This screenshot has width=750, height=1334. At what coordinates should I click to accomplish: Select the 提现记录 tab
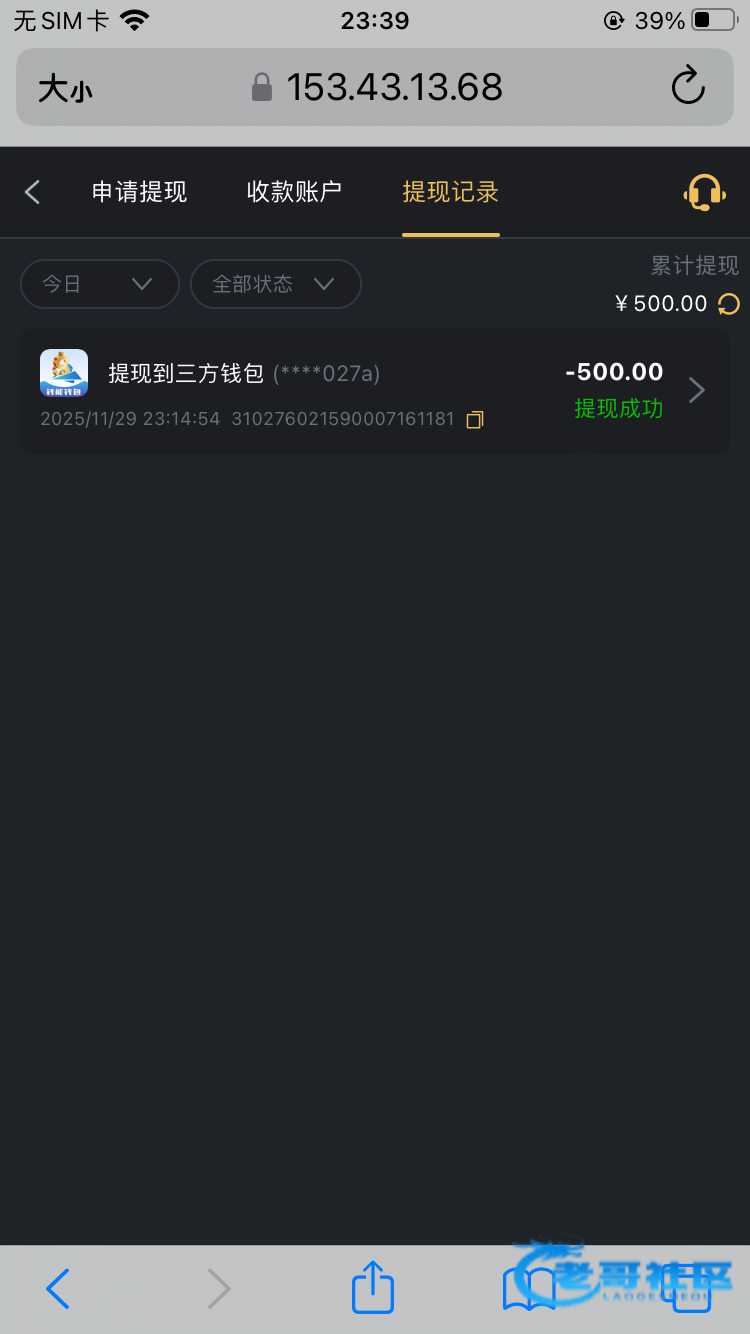point(450,192)
